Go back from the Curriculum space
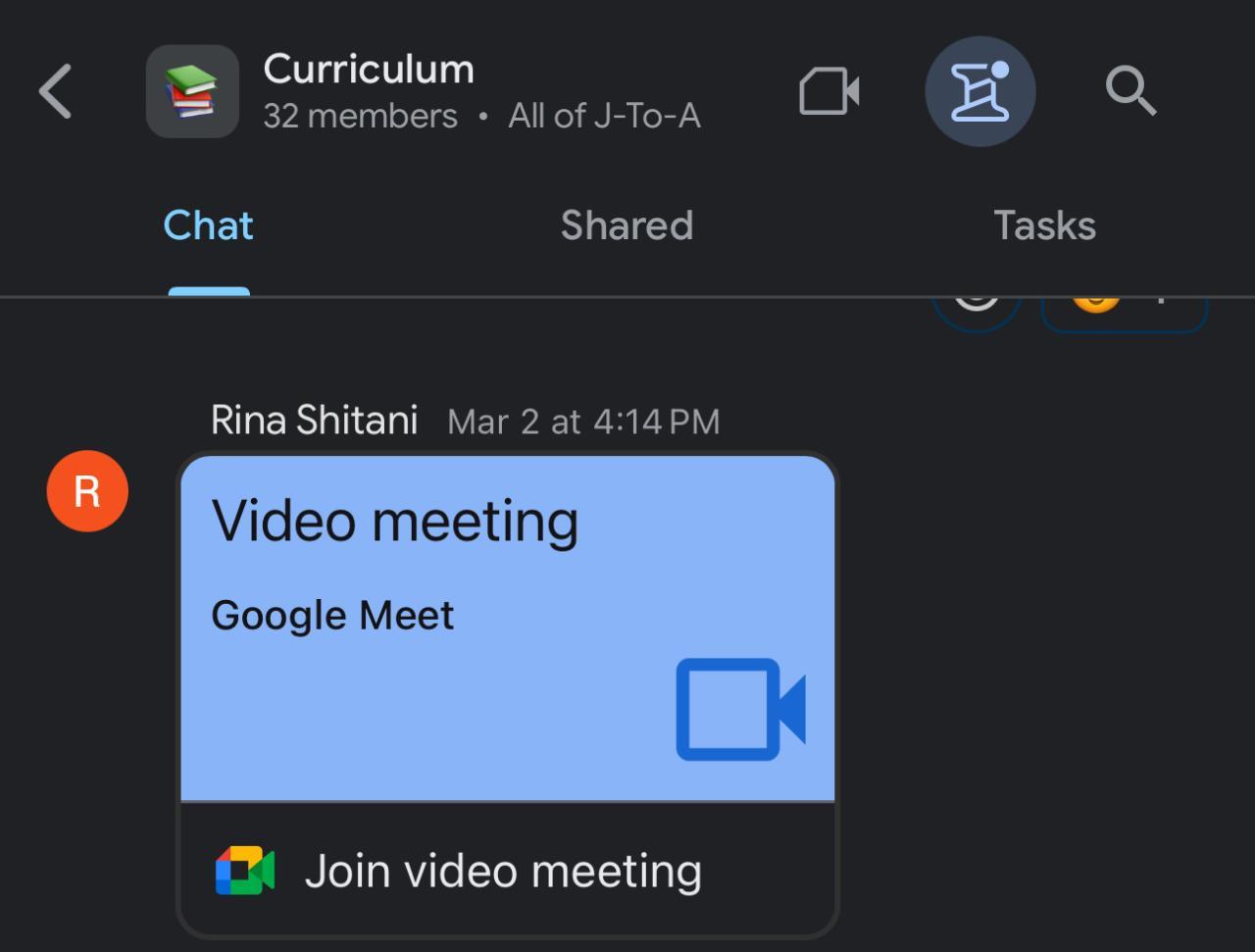Screen dimensions: 1255x952 coord(56,91)
